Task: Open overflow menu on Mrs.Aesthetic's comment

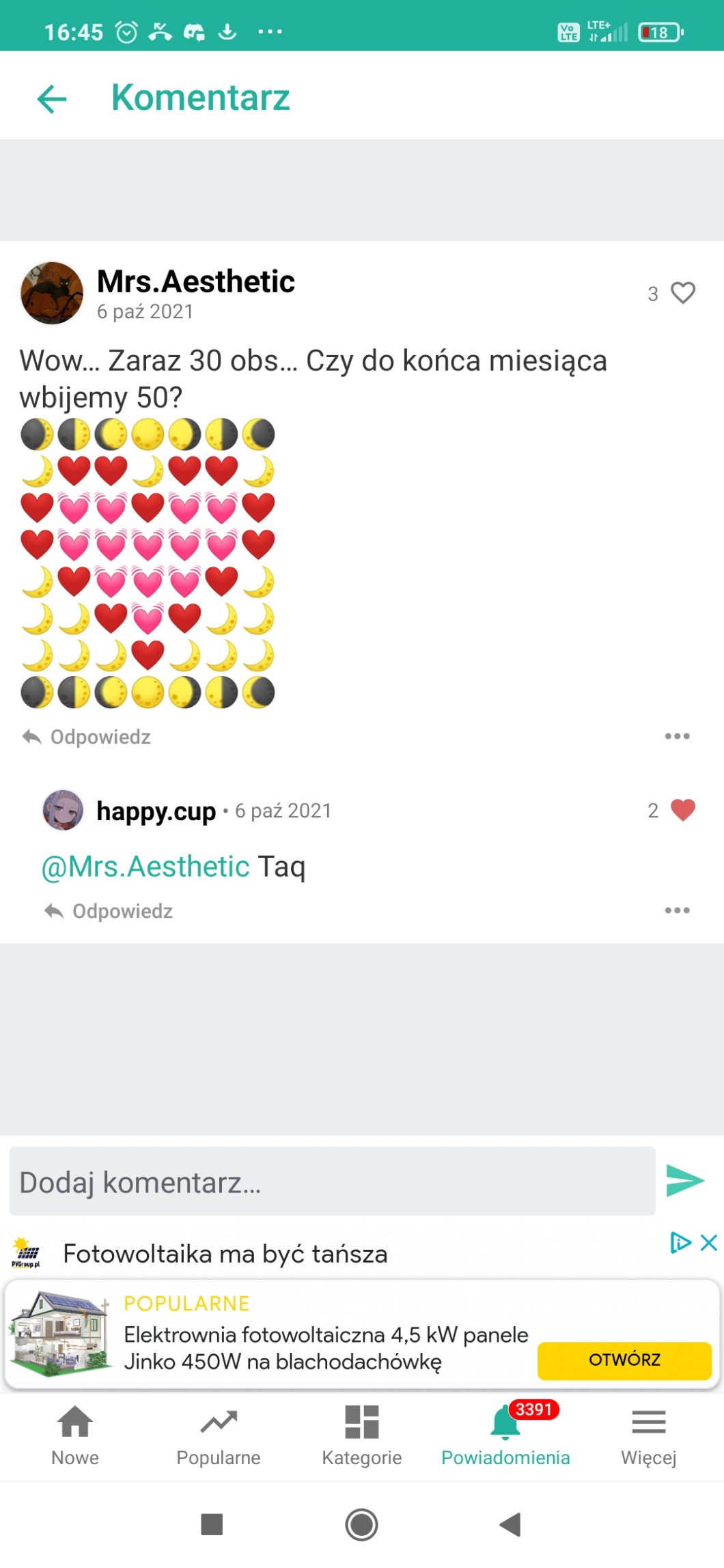Action: pos(677,736)
